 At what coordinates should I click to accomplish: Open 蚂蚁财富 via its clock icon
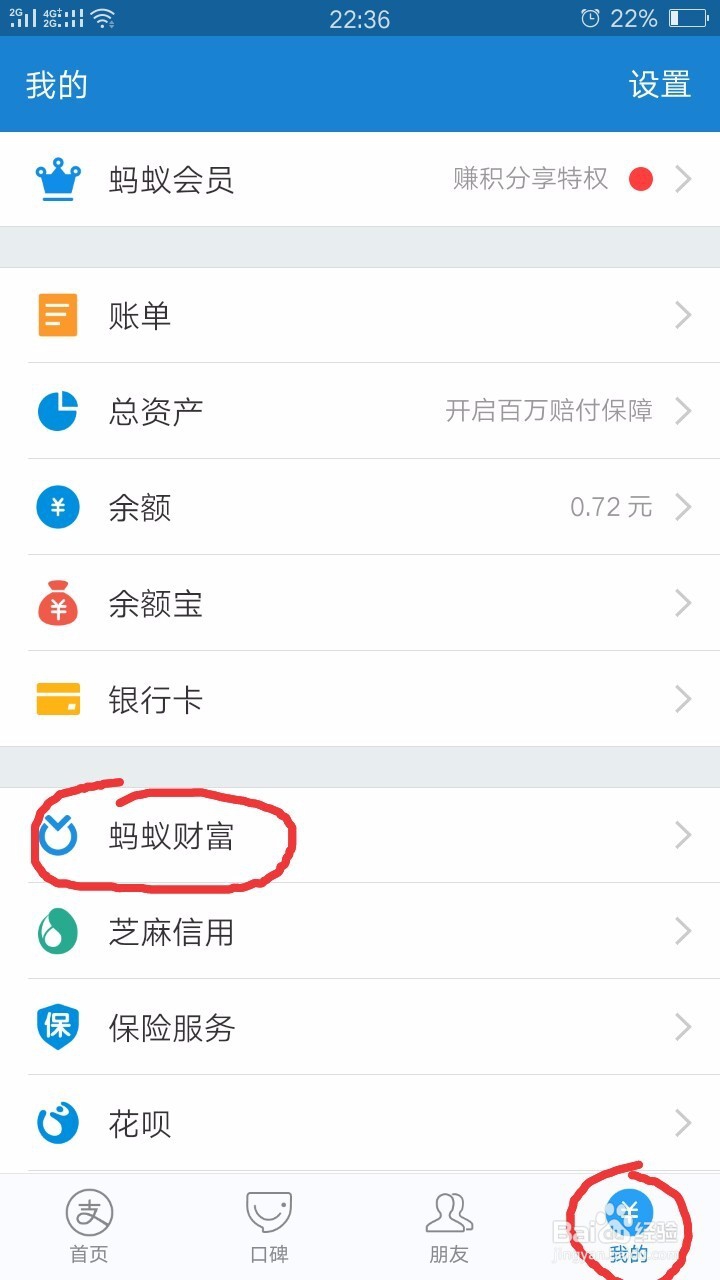pos(58,835)
